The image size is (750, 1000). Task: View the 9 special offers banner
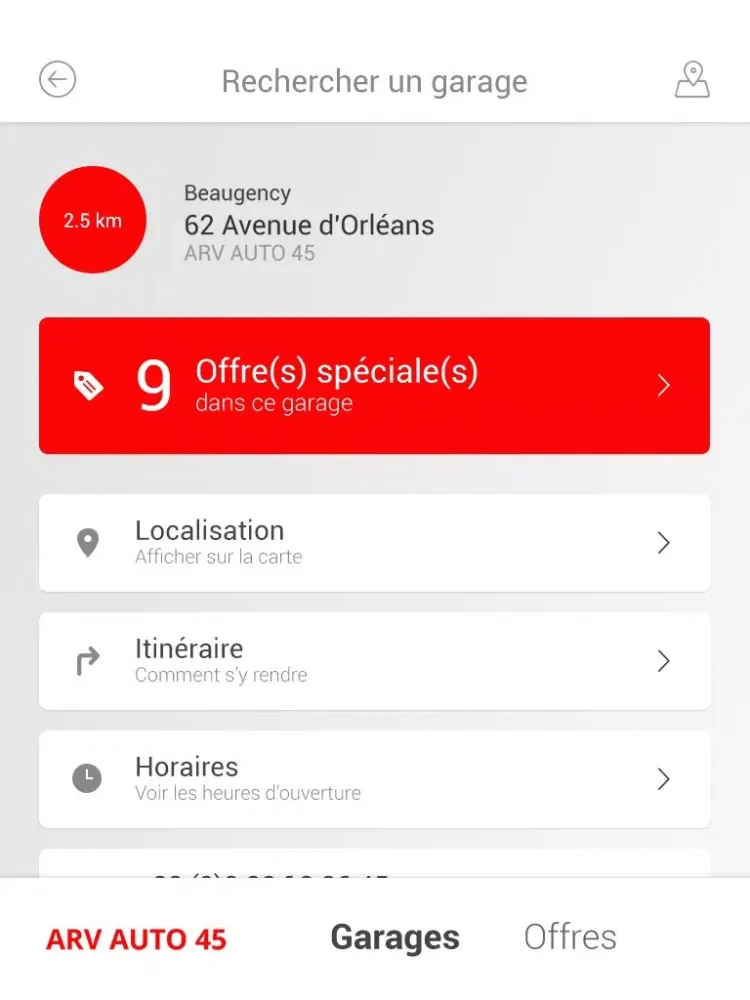[x=374, y=386]
